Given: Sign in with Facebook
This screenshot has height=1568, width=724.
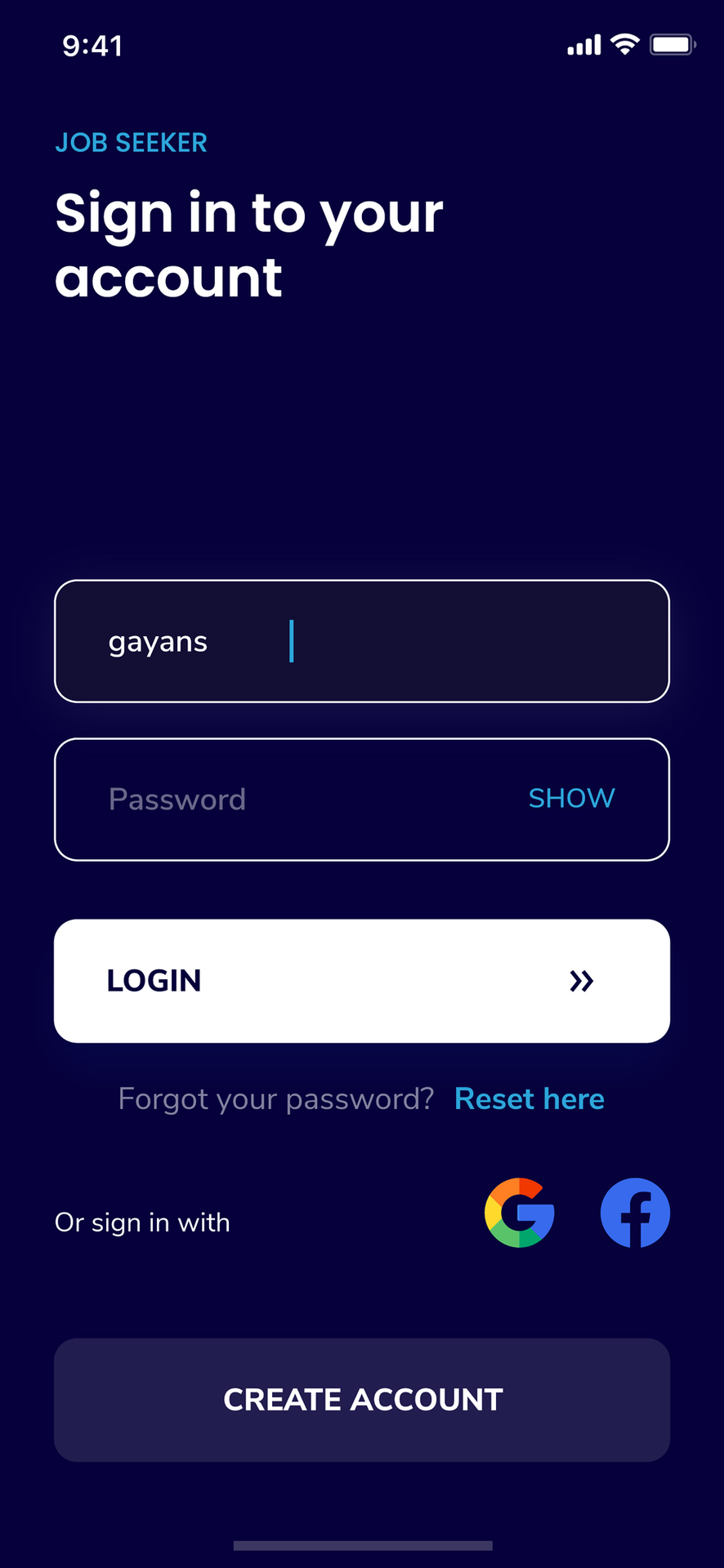Looking at the screenshot, I should (x=635, y=1213).
